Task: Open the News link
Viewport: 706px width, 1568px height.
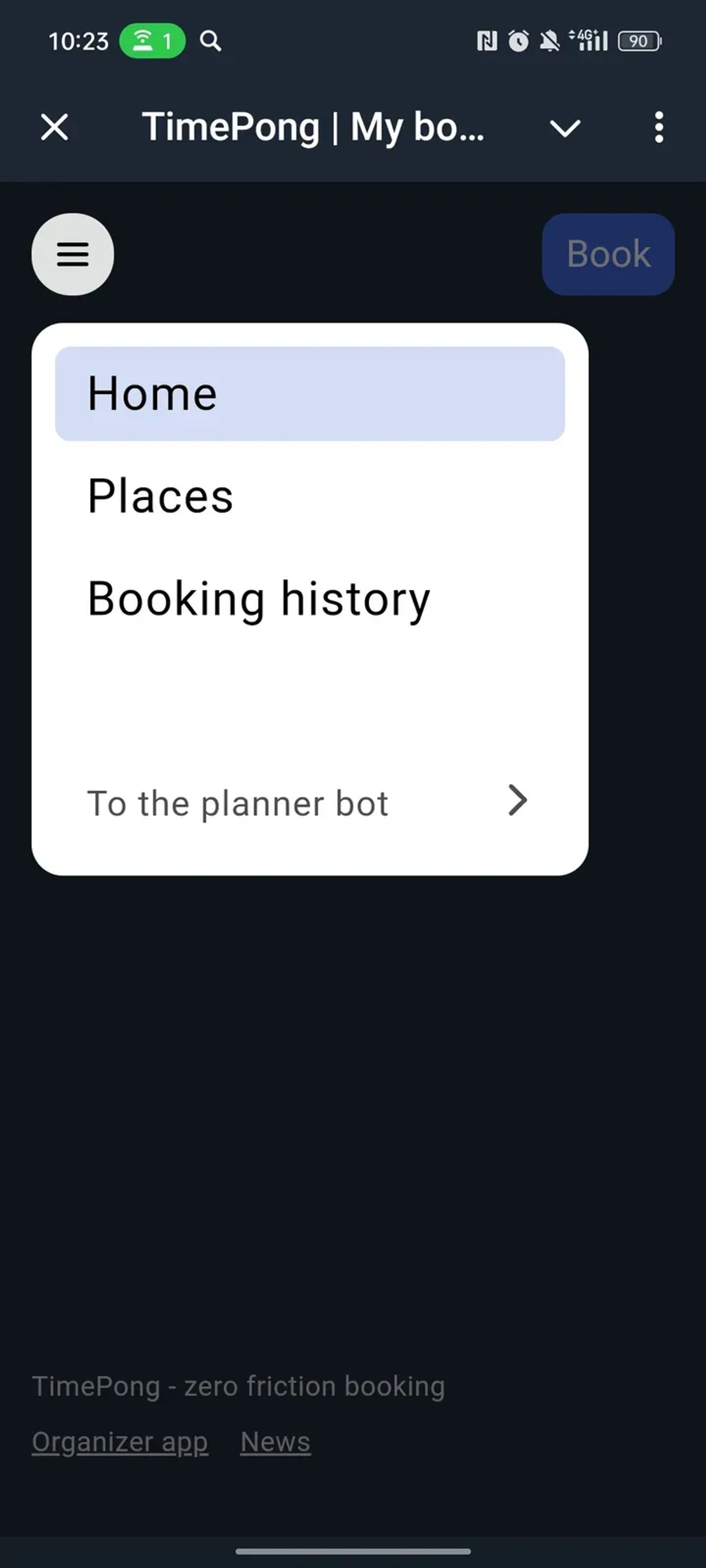Action: (275, 1441)
